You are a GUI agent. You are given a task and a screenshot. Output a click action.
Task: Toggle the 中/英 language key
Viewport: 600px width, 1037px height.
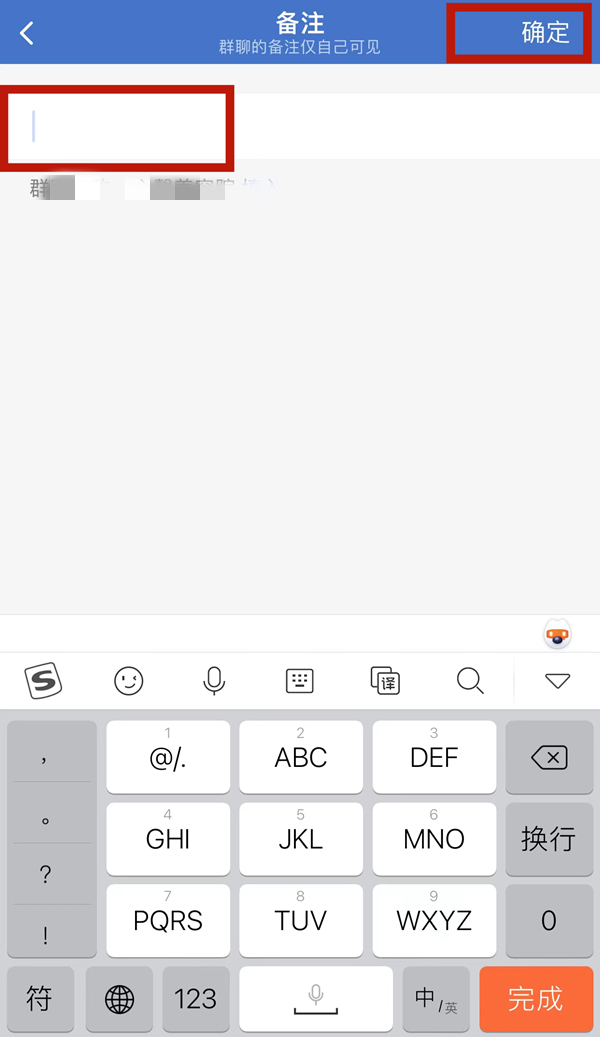click(x=436, y=998)
